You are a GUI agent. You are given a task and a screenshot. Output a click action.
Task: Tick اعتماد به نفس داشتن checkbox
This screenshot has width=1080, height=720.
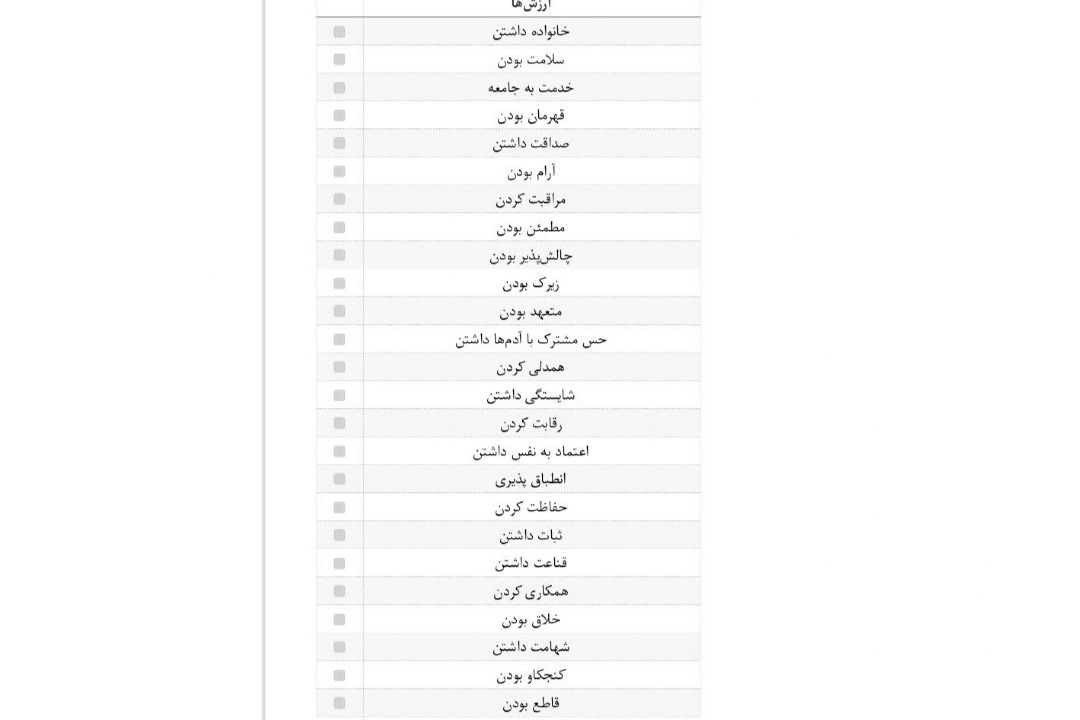[339, 451]
